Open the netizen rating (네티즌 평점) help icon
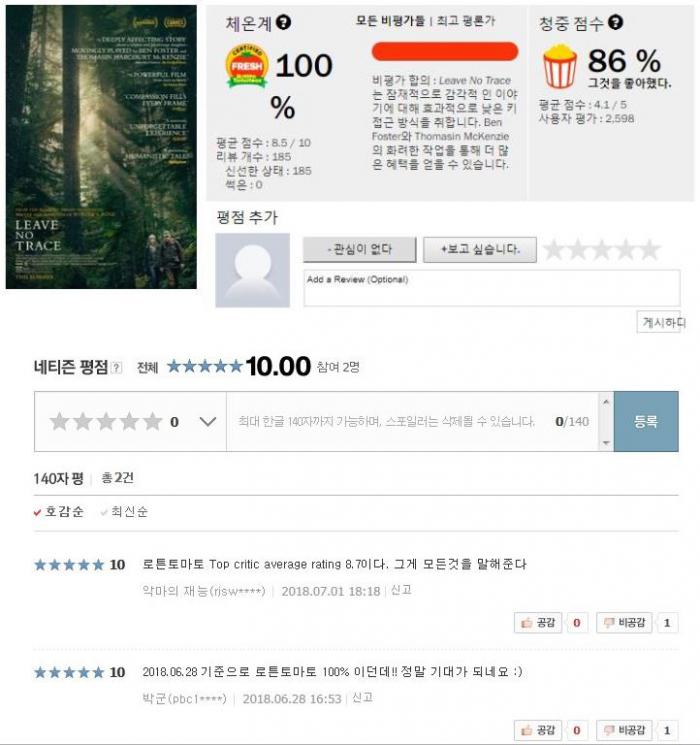 (117, 367)
